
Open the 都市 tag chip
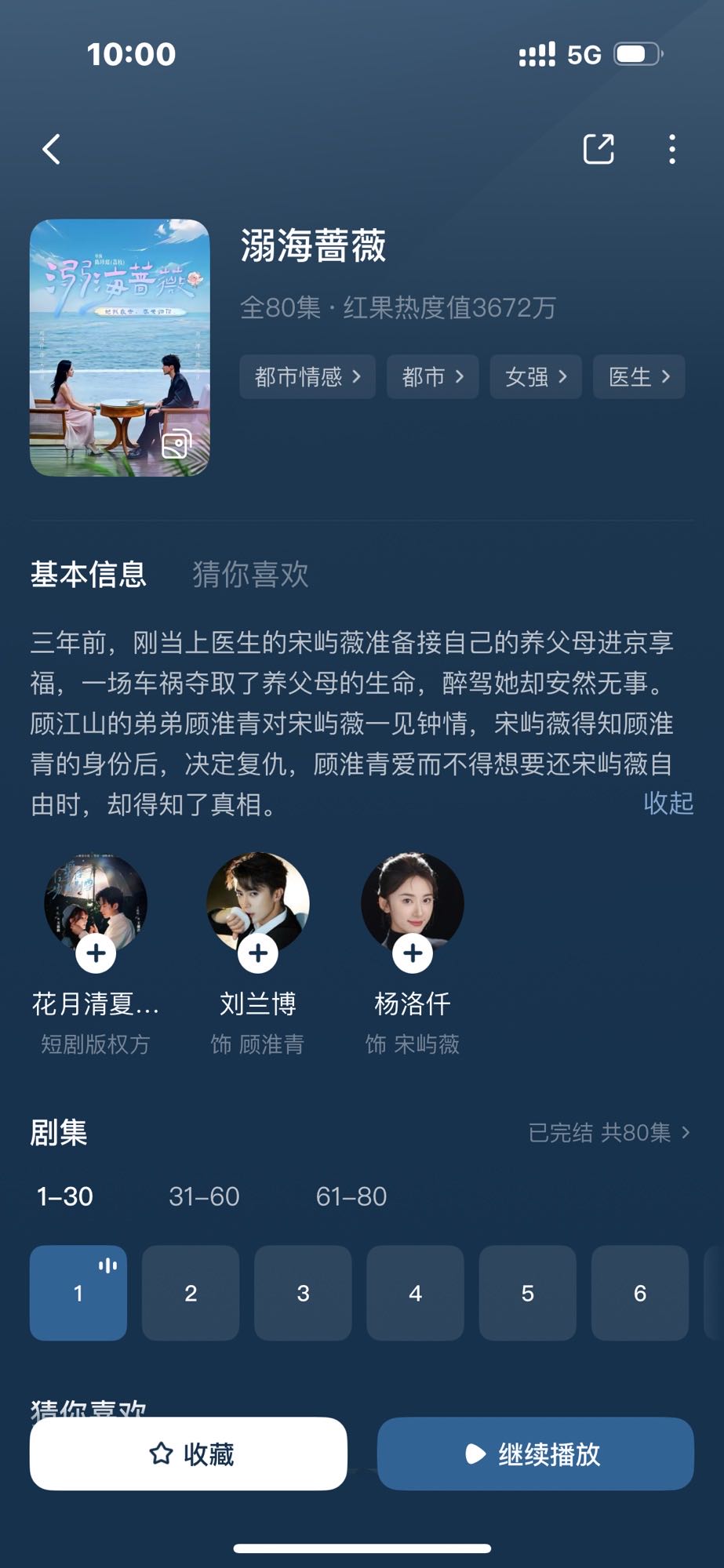pos(432,377)
